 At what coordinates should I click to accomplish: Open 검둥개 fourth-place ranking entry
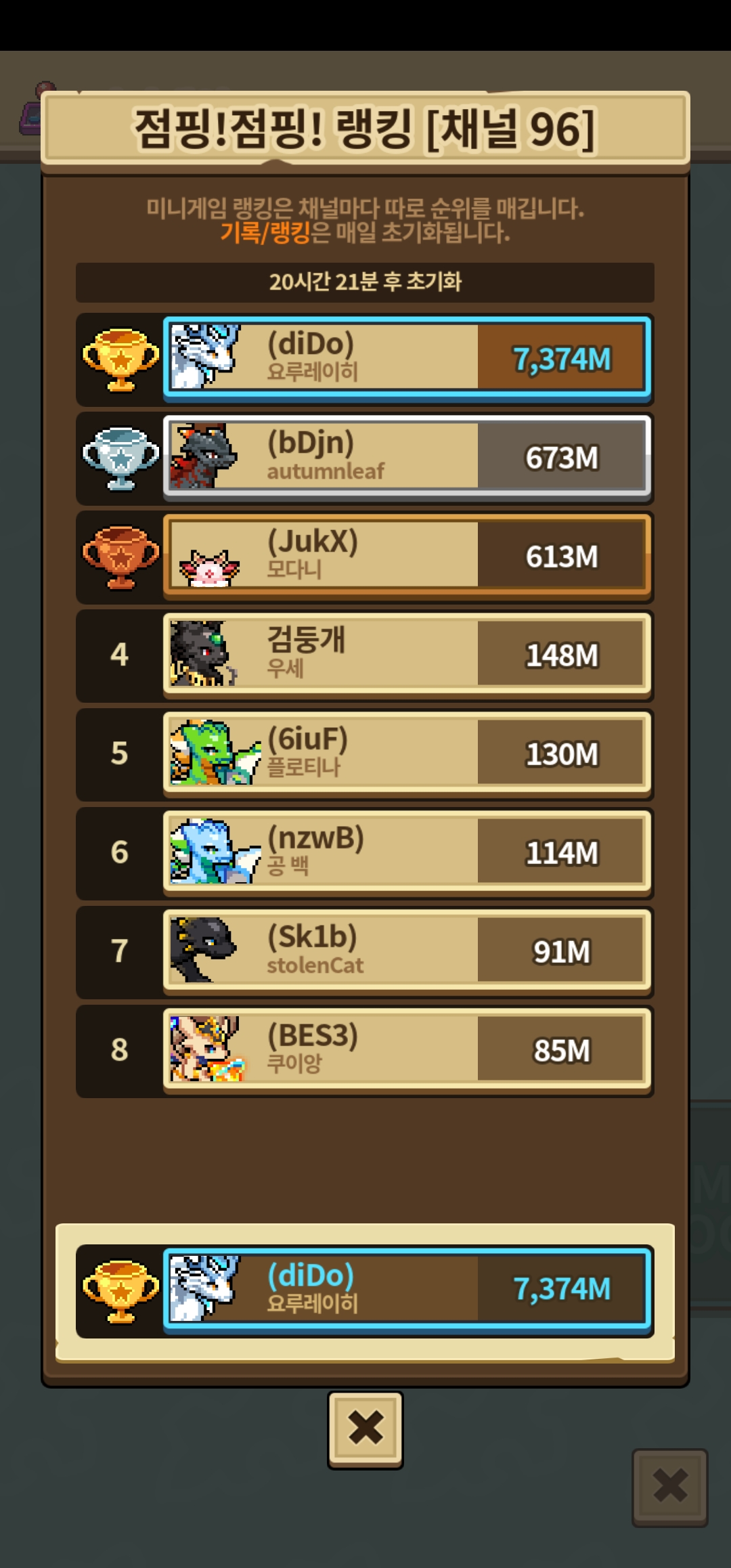(x=407, y=654)
